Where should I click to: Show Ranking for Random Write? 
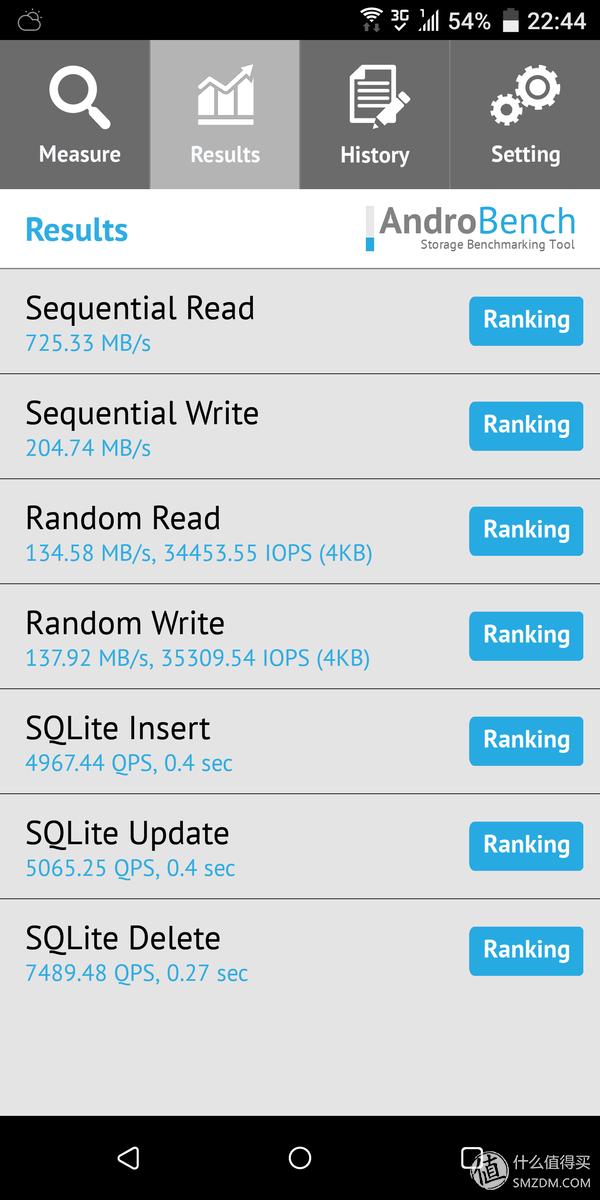526,636
